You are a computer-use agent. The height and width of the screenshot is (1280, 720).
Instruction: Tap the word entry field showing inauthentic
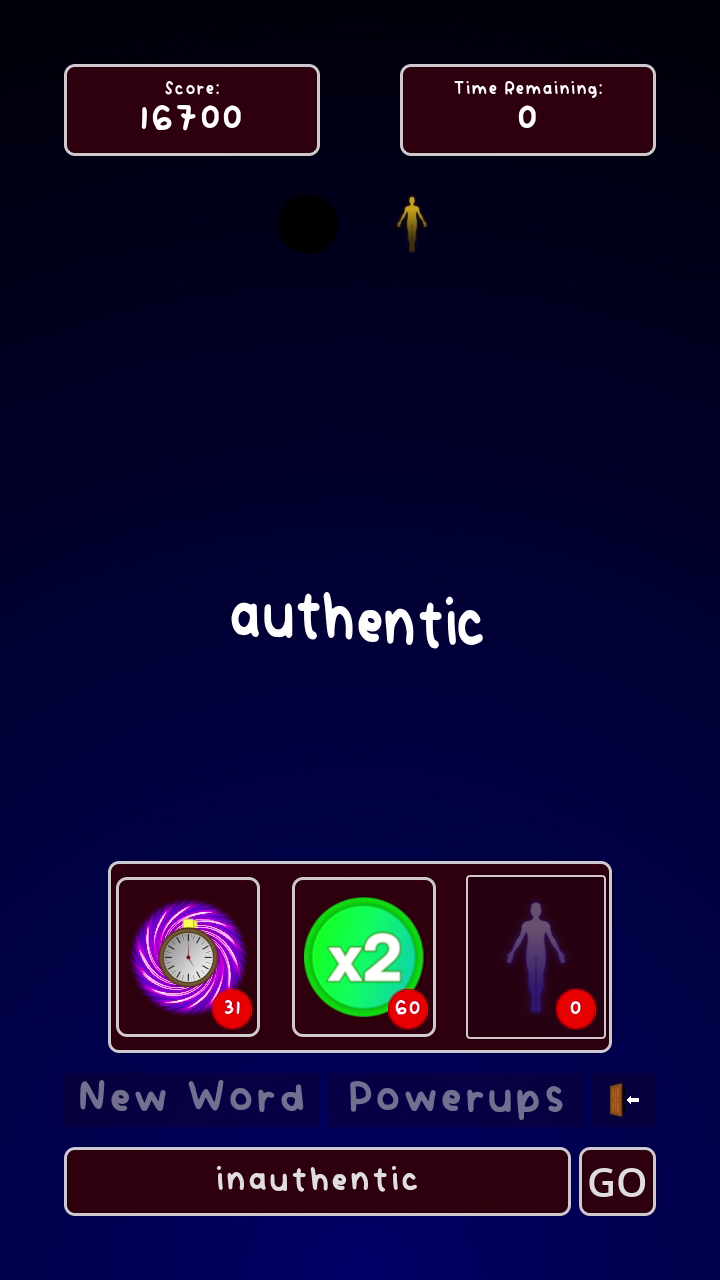point(317,1181)
